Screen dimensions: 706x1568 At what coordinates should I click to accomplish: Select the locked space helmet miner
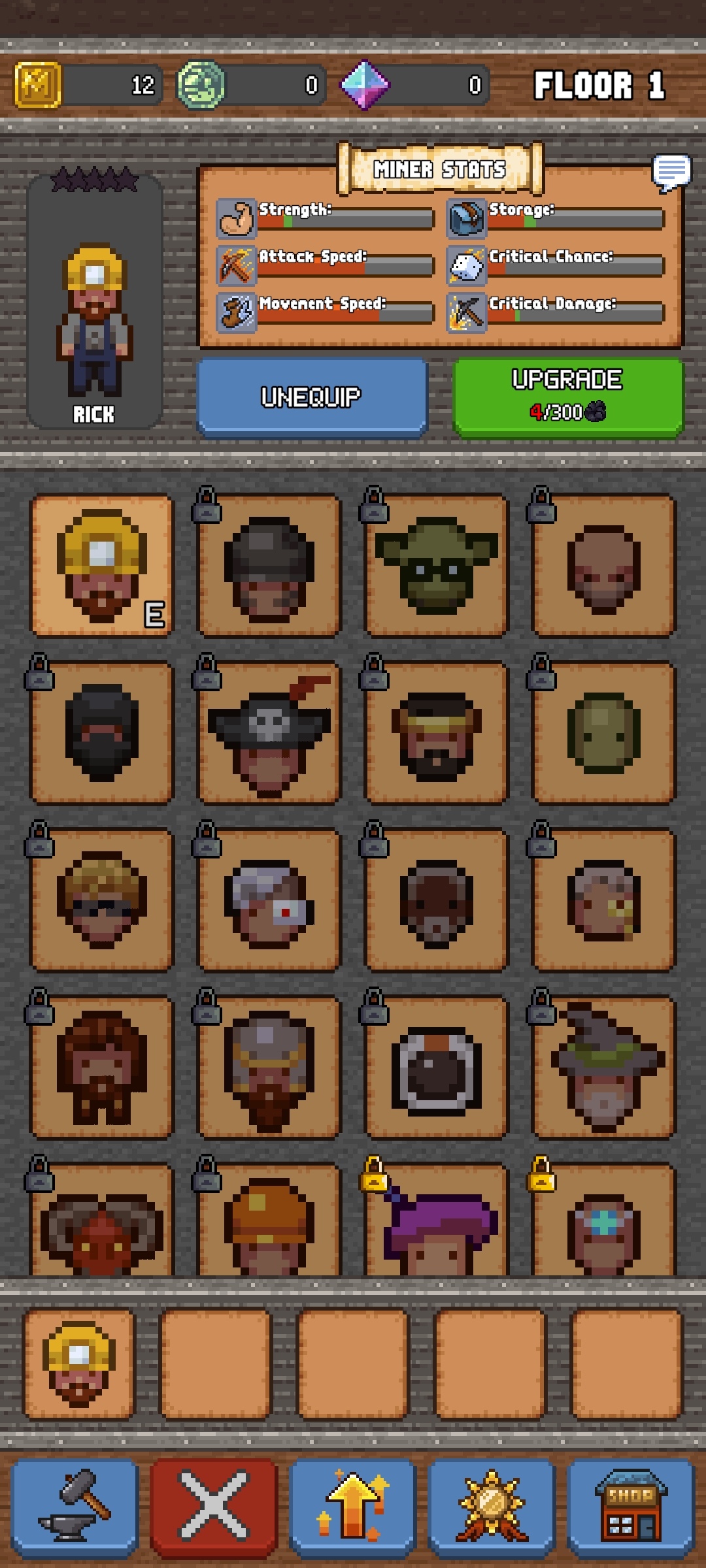click(x=436, y=1067)
